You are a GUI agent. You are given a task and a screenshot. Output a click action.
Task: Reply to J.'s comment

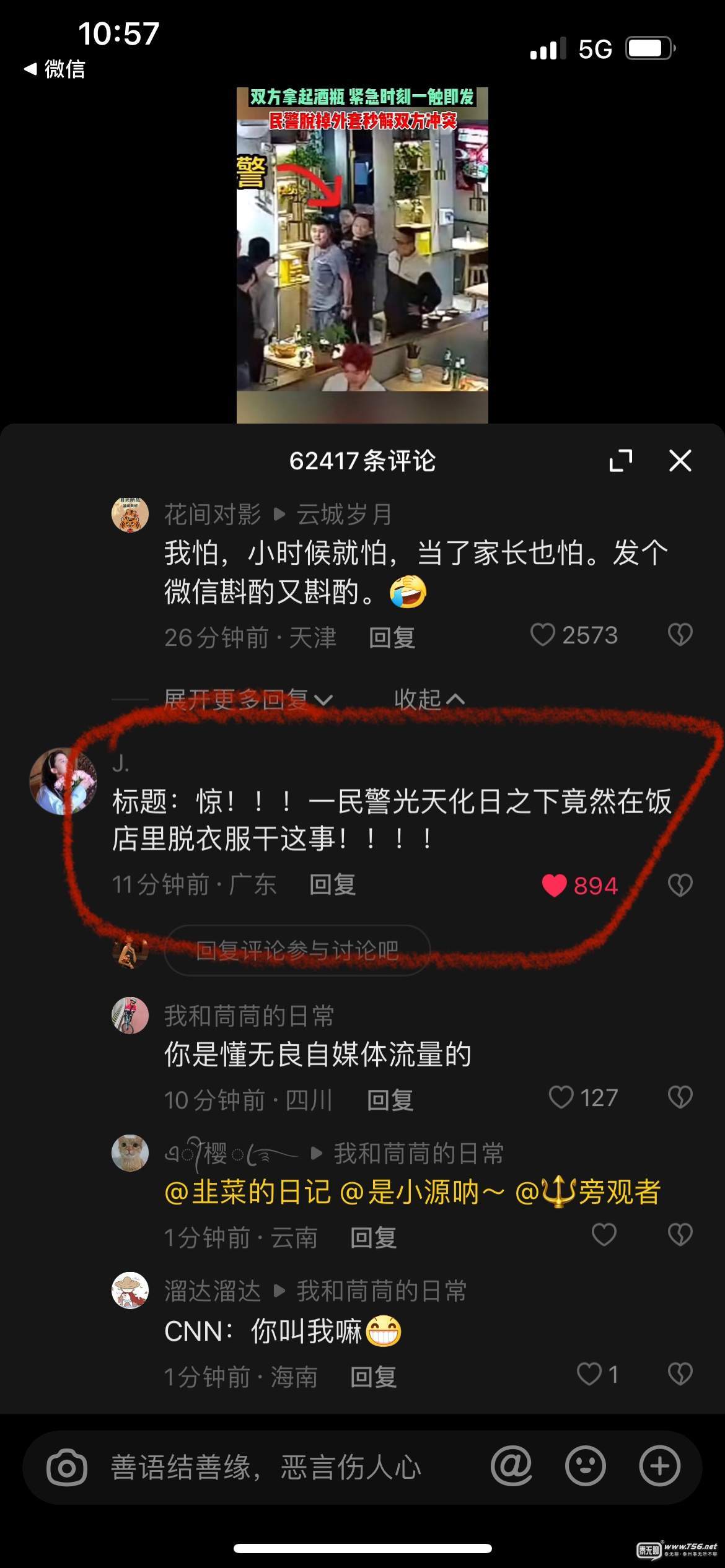pos(332,885)
